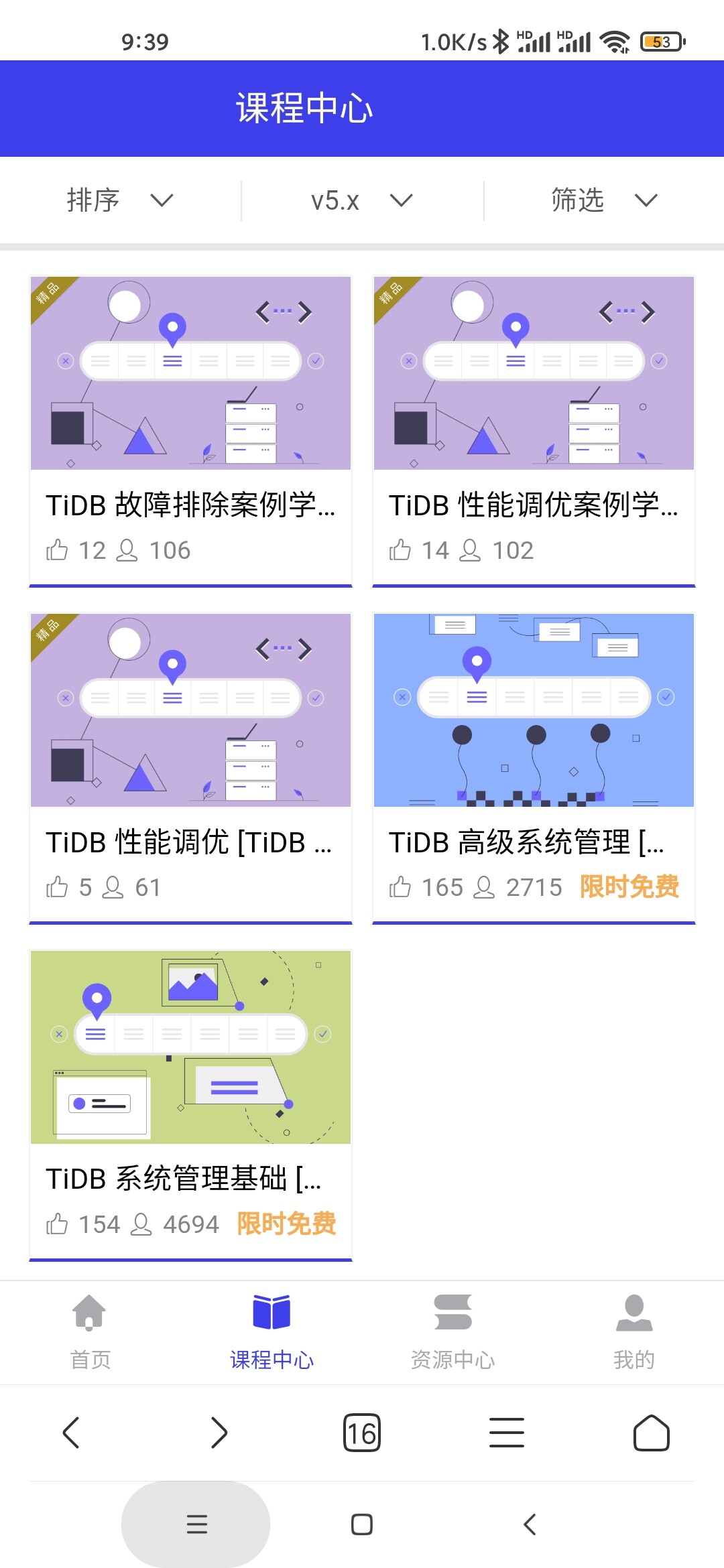
Task: Open the TiDB 高级系统管理 course card
Action: coord(534,767)
